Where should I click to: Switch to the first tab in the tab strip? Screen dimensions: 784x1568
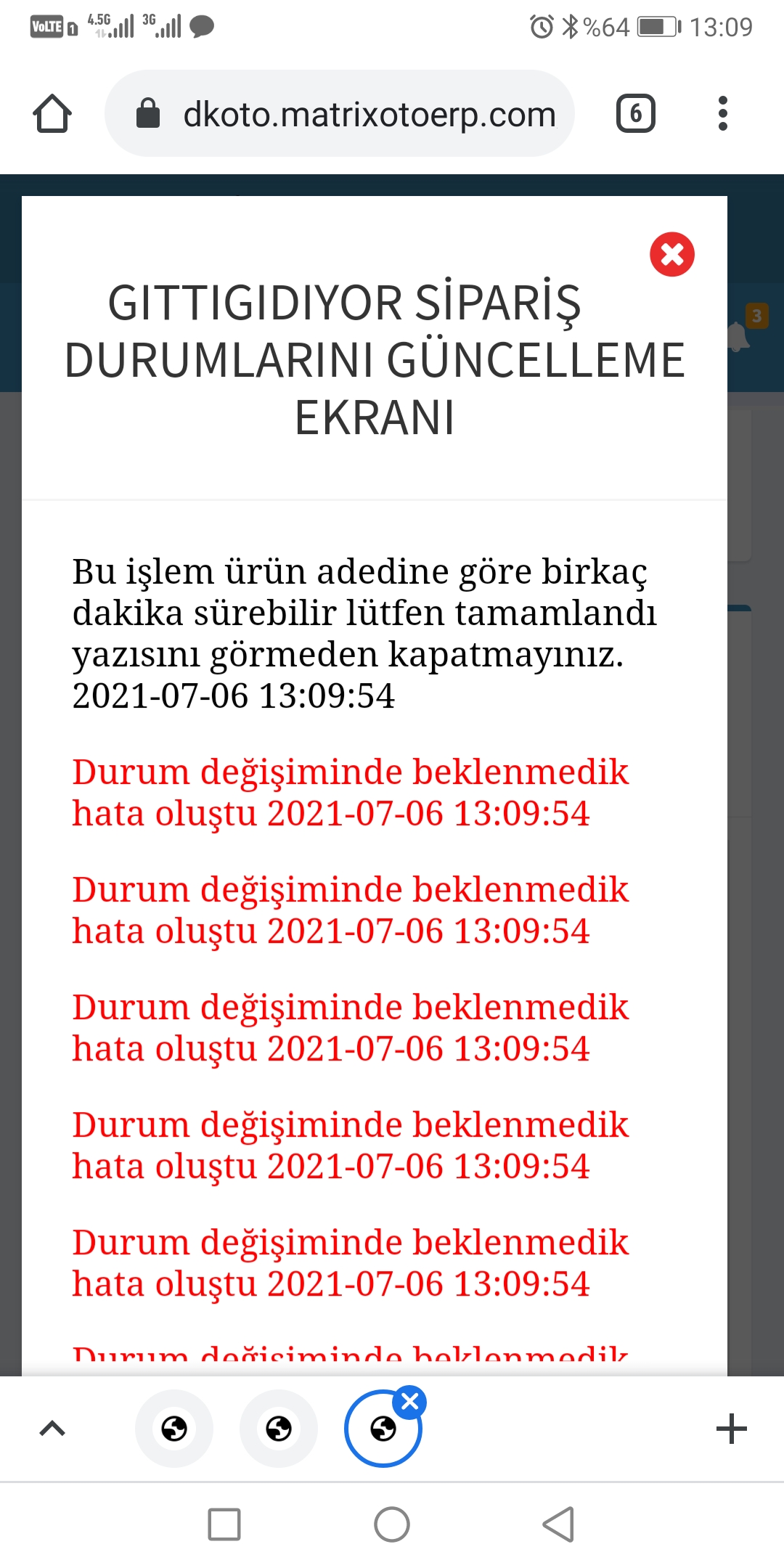[174, 1429]
